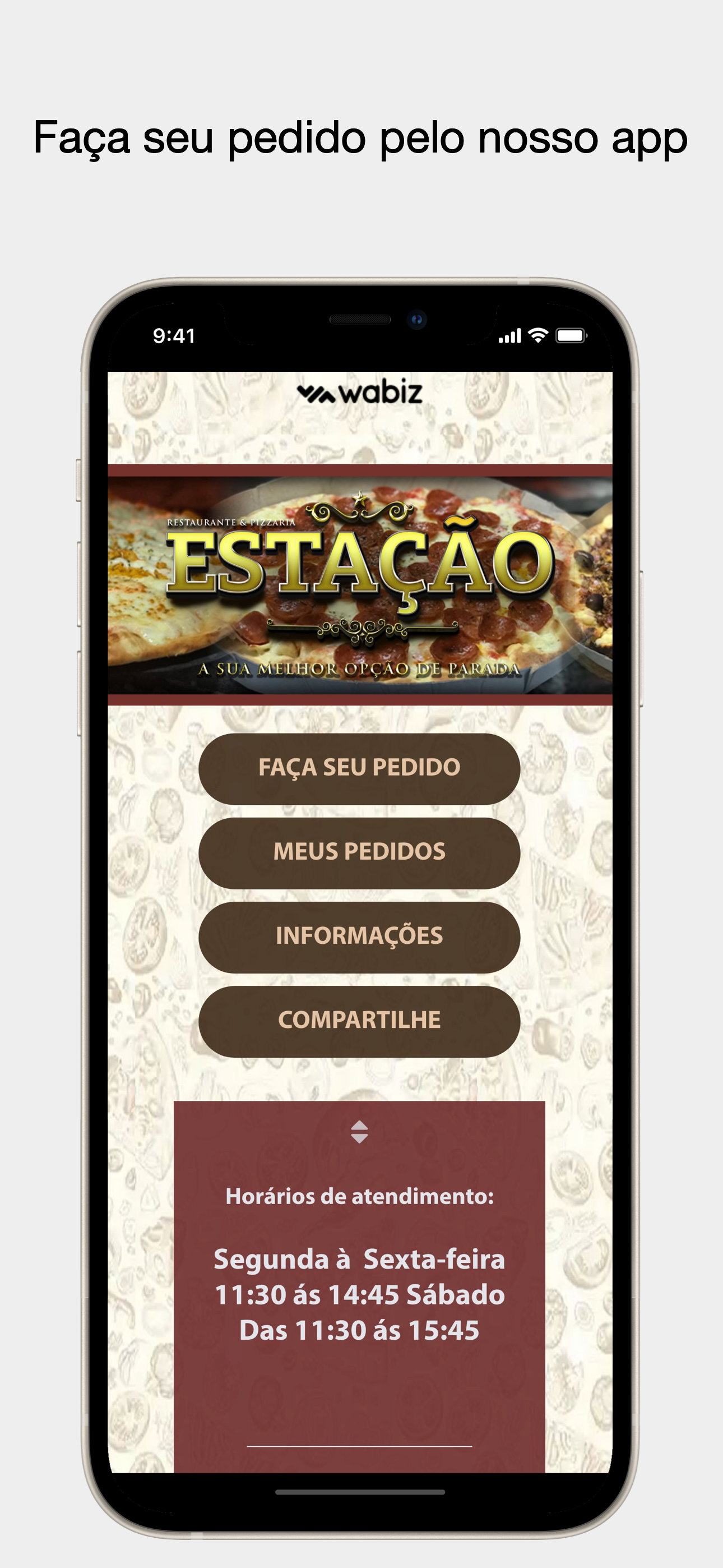The height and width of the screenshot is (1568, 723).
Task: Select MEUS PEDIDOS
Action: (x=360, y=851)
